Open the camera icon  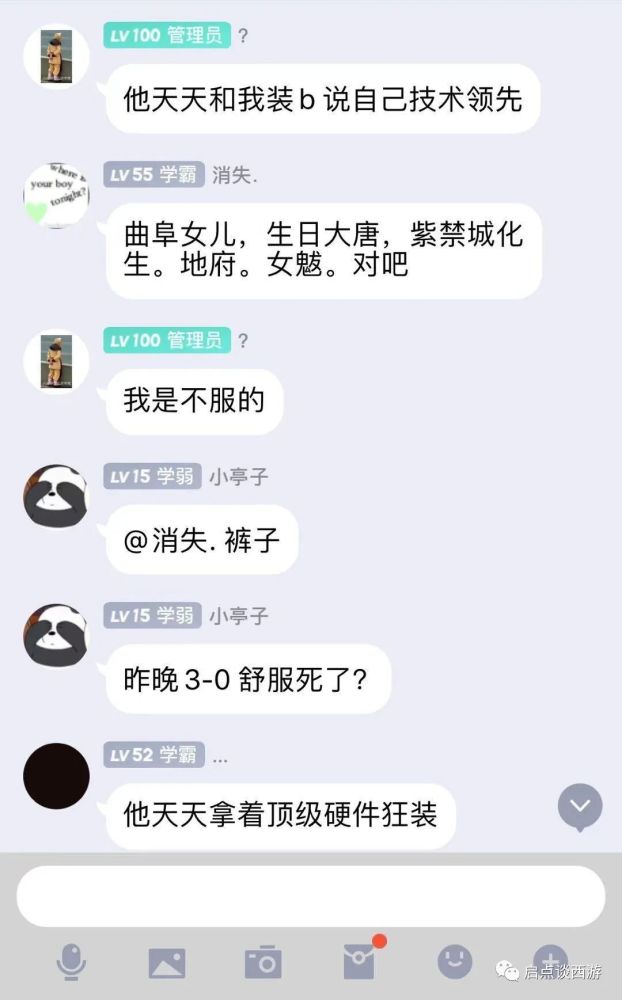pyautogui.click(x=263, y=962)
